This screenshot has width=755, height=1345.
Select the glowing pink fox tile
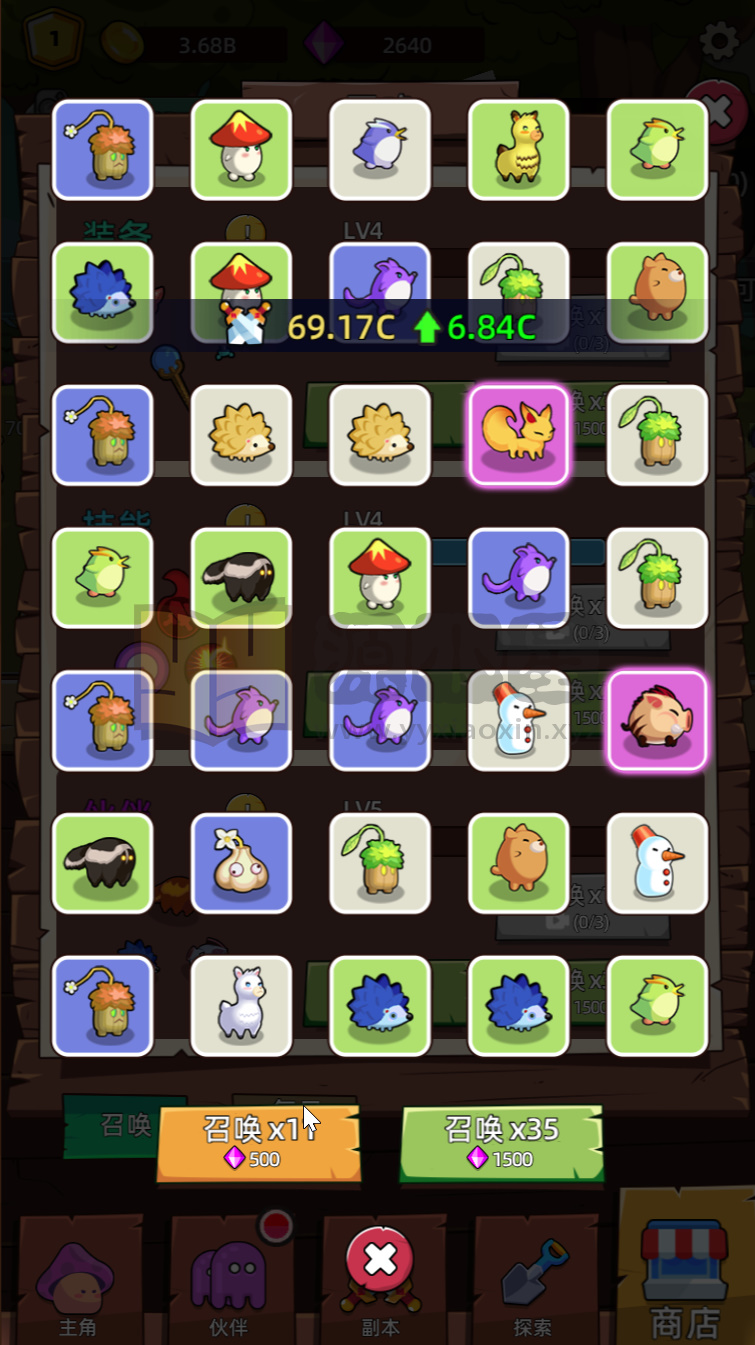pyautogui.click(x=519, y=435)
